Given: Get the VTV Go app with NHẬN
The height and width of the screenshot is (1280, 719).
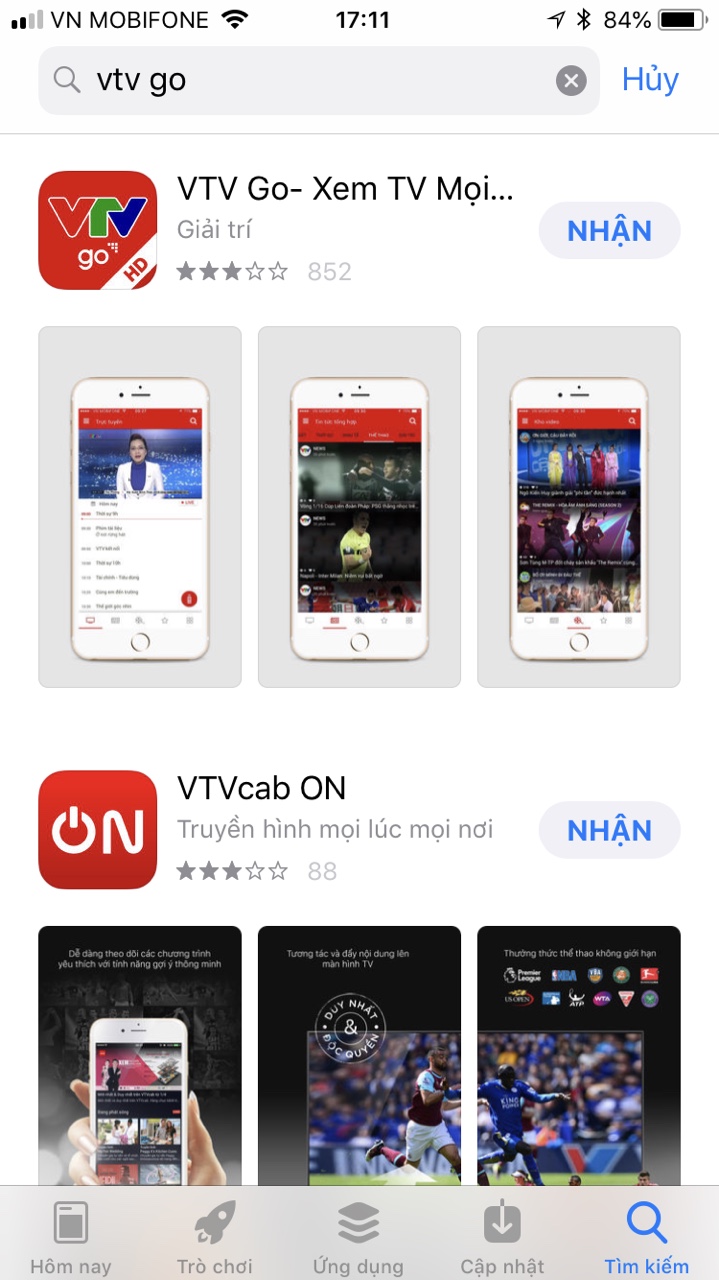Looking at the screenshot, I should point(609,231).
